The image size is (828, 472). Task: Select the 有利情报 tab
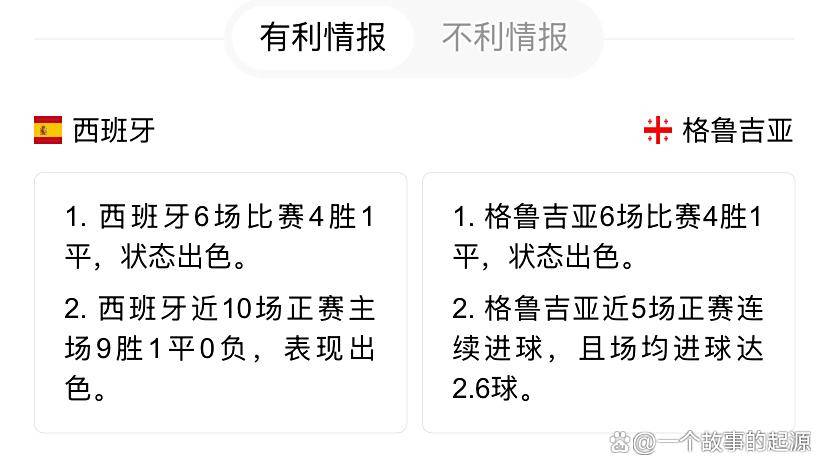tap(322, 37)
